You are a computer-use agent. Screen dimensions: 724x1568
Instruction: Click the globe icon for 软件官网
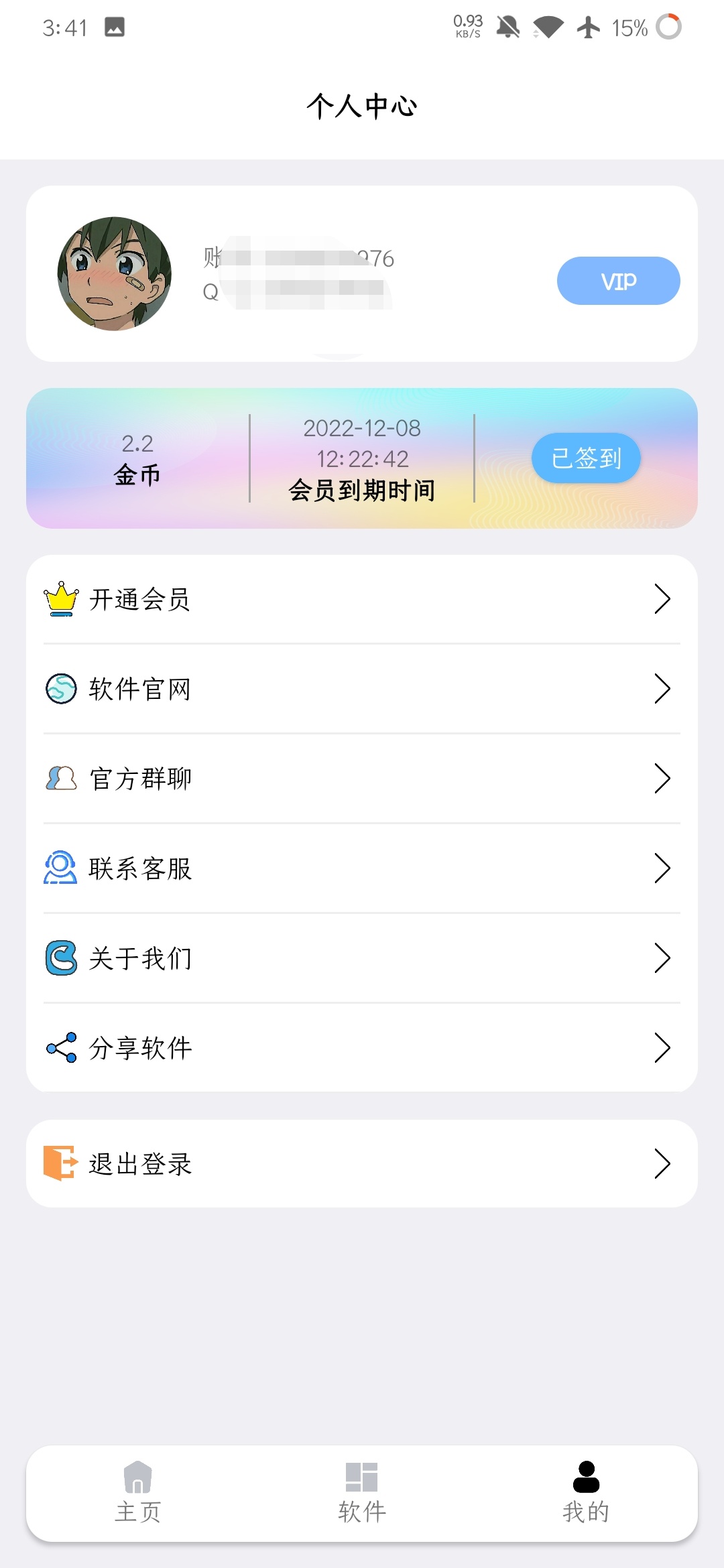point(60,689)
